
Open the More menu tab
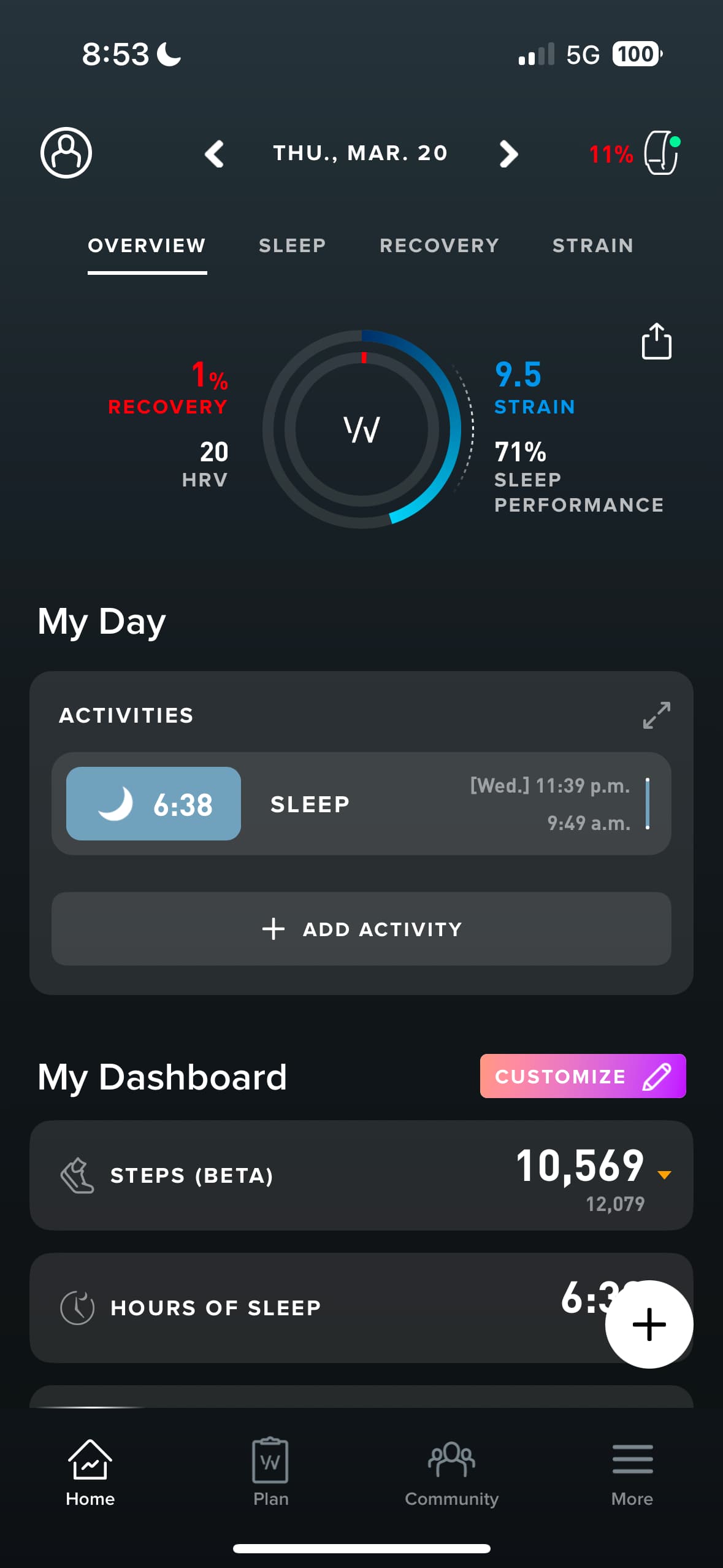(632, 1472)
